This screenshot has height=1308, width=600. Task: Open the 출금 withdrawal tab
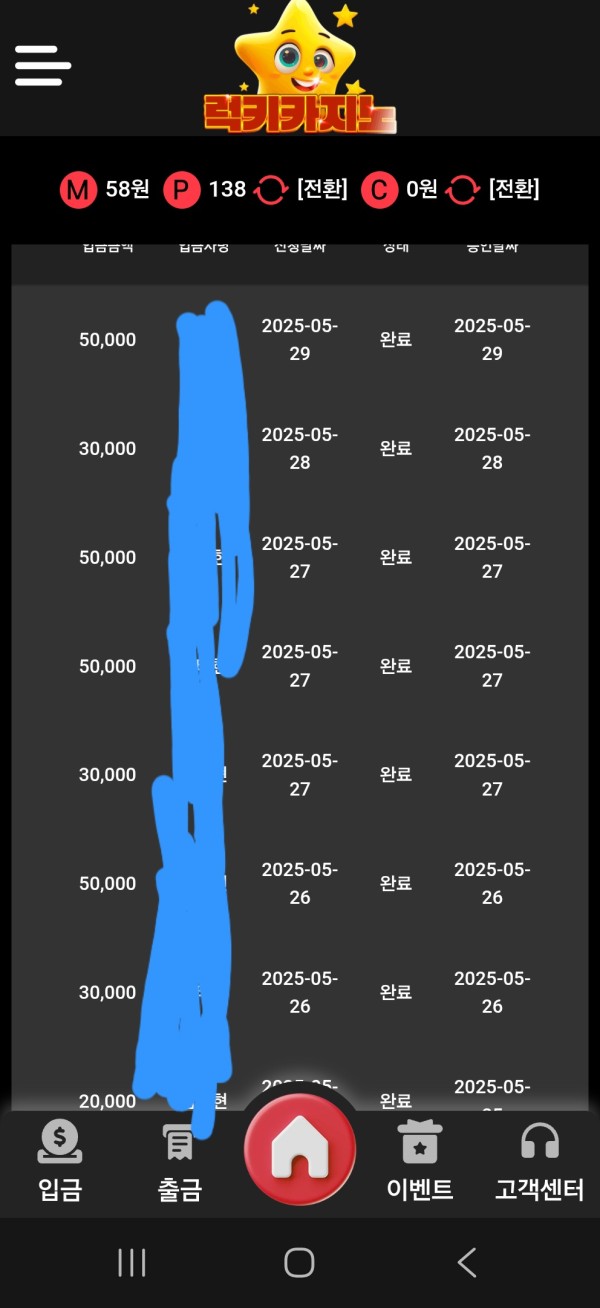pyautogui.click(x=180, y=1161)
